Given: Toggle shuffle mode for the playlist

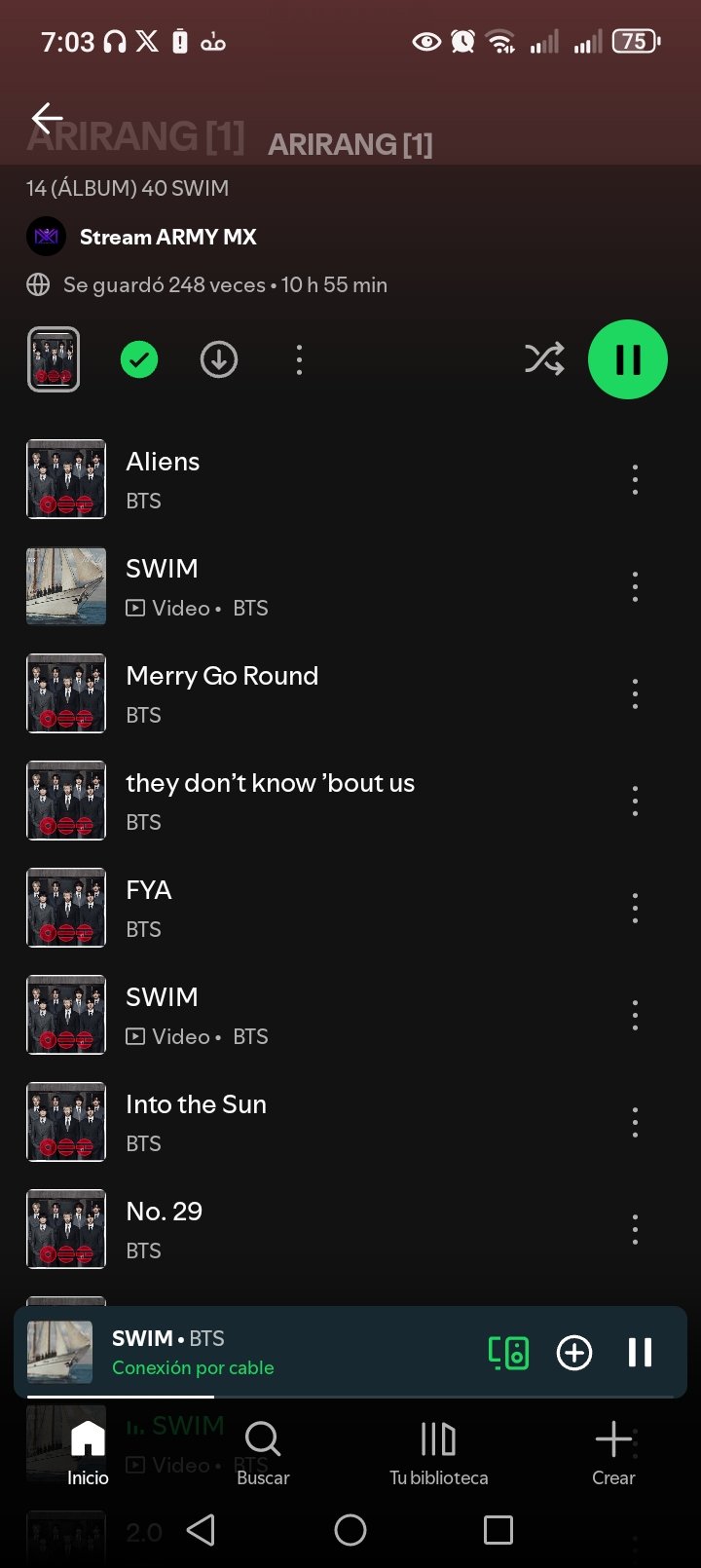Looking at the screenshot, I should pyautogui.click(x=544, y=359).
